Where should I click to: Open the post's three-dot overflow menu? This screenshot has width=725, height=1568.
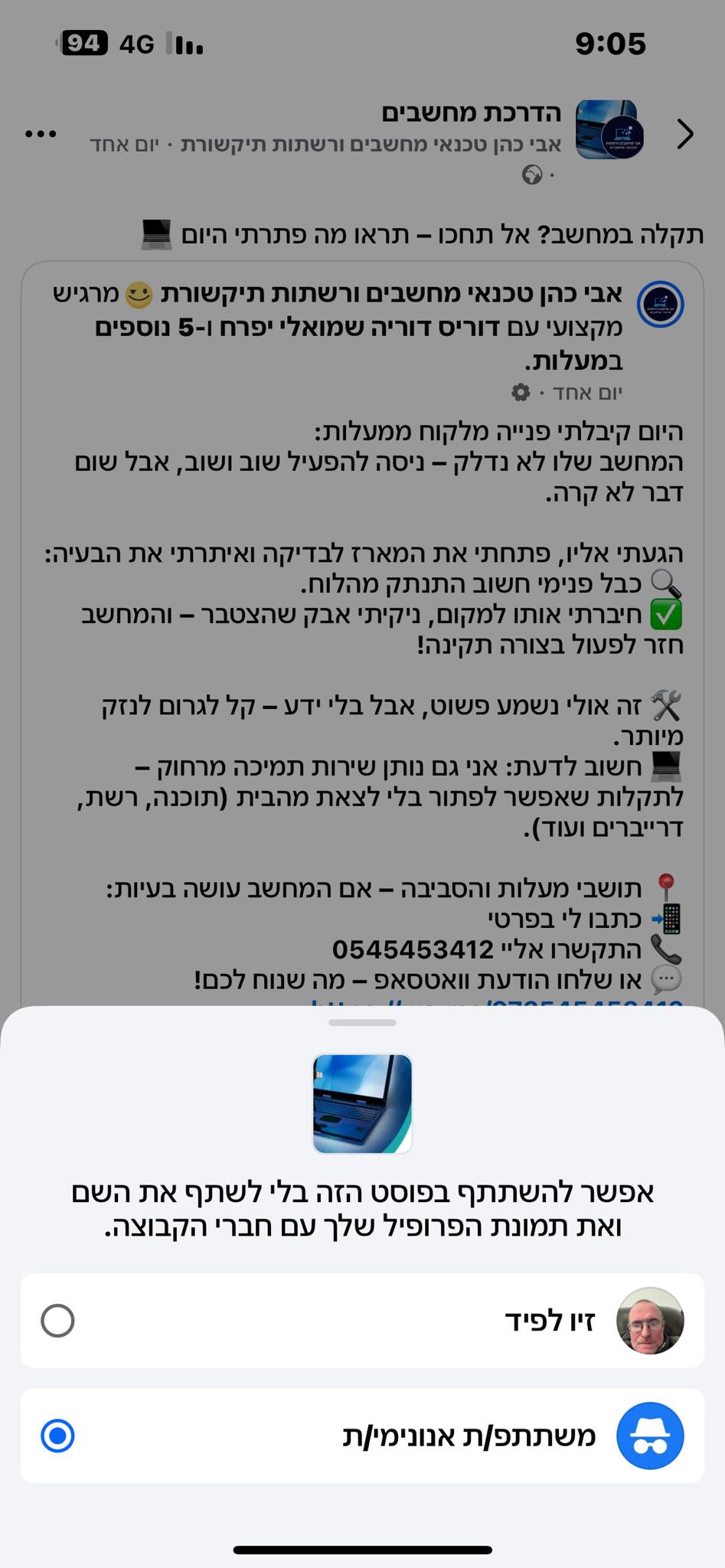coord(41,135)
